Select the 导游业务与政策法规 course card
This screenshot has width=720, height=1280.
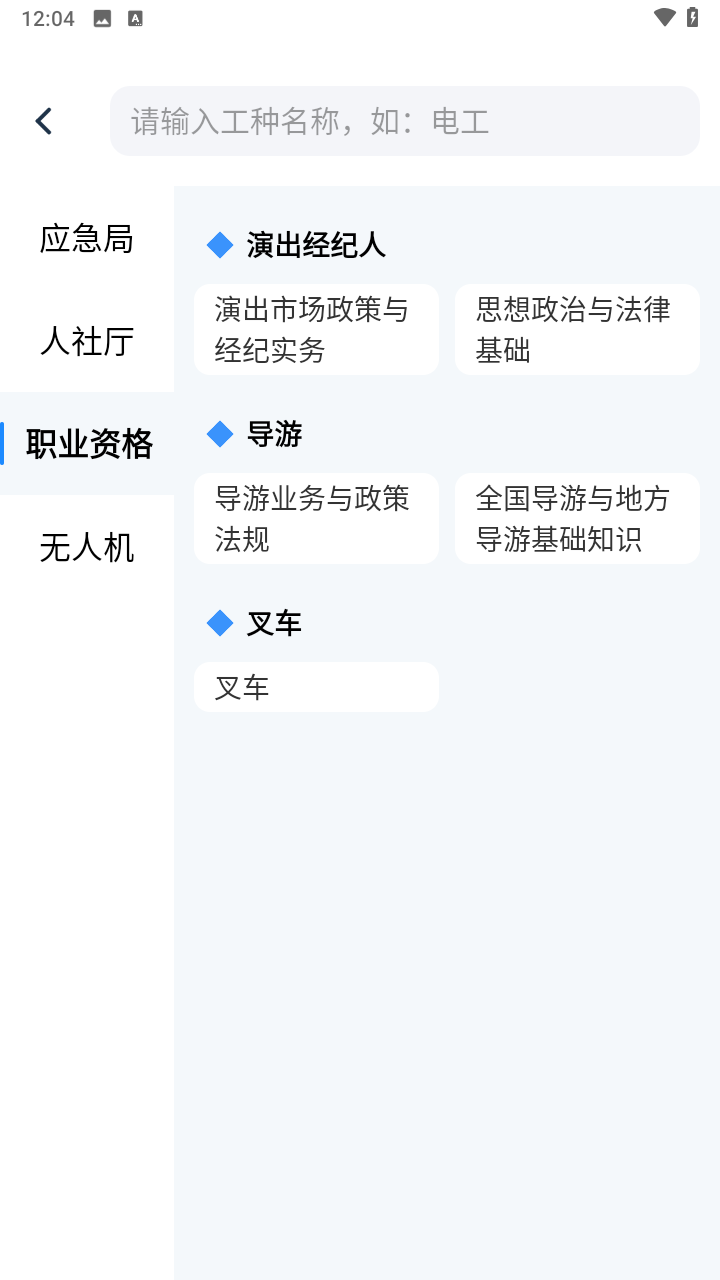316,518
